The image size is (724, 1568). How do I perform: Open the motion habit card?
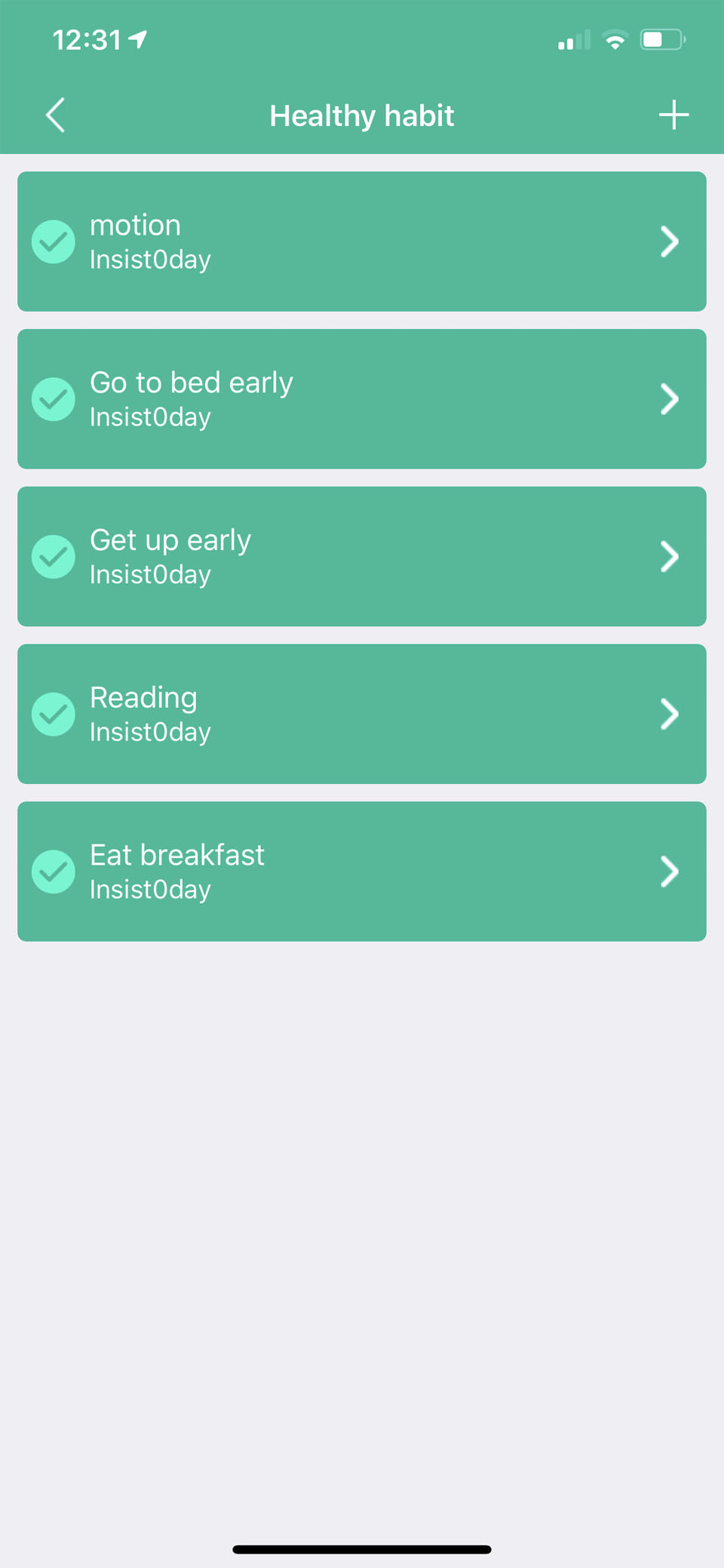coord(362,241)
